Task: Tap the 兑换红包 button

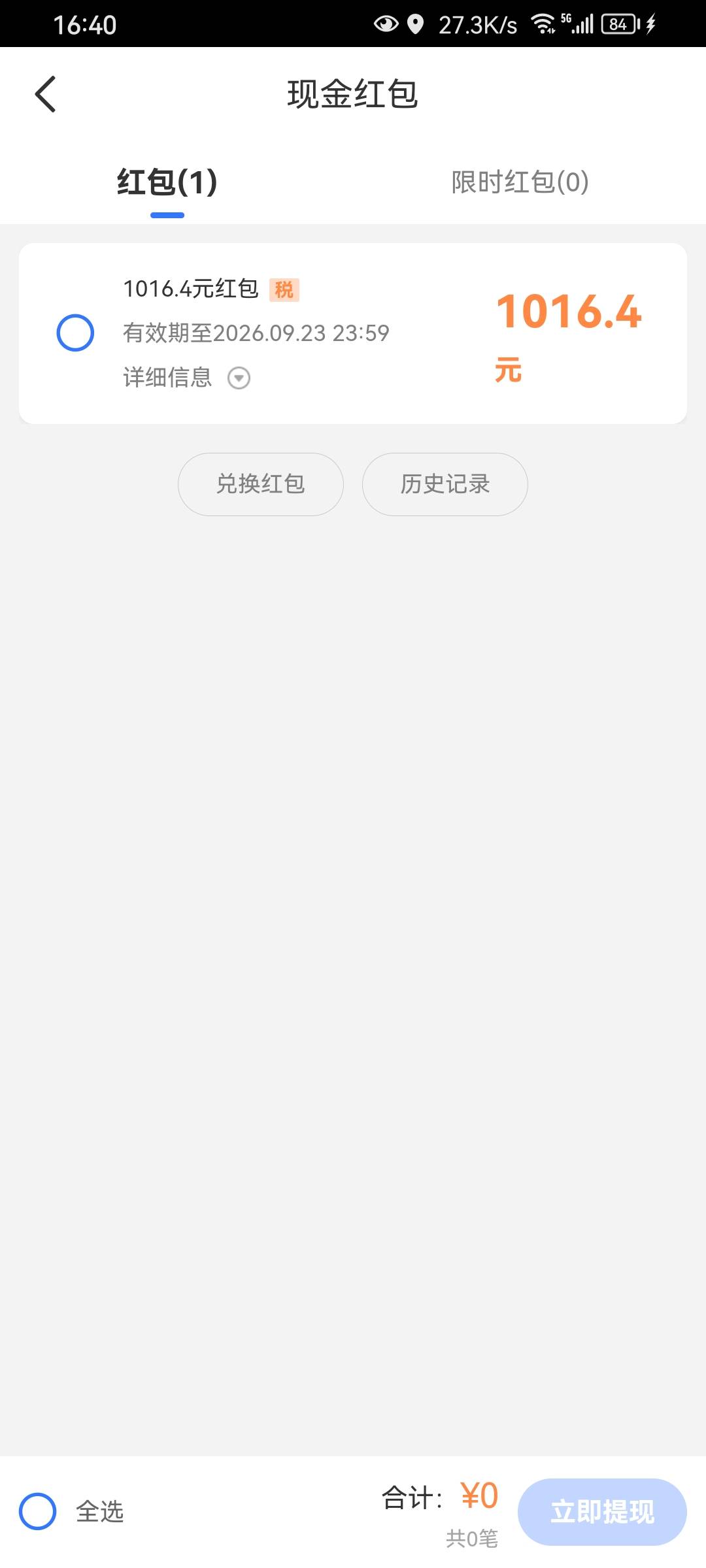Action: (x=261, y=484)
